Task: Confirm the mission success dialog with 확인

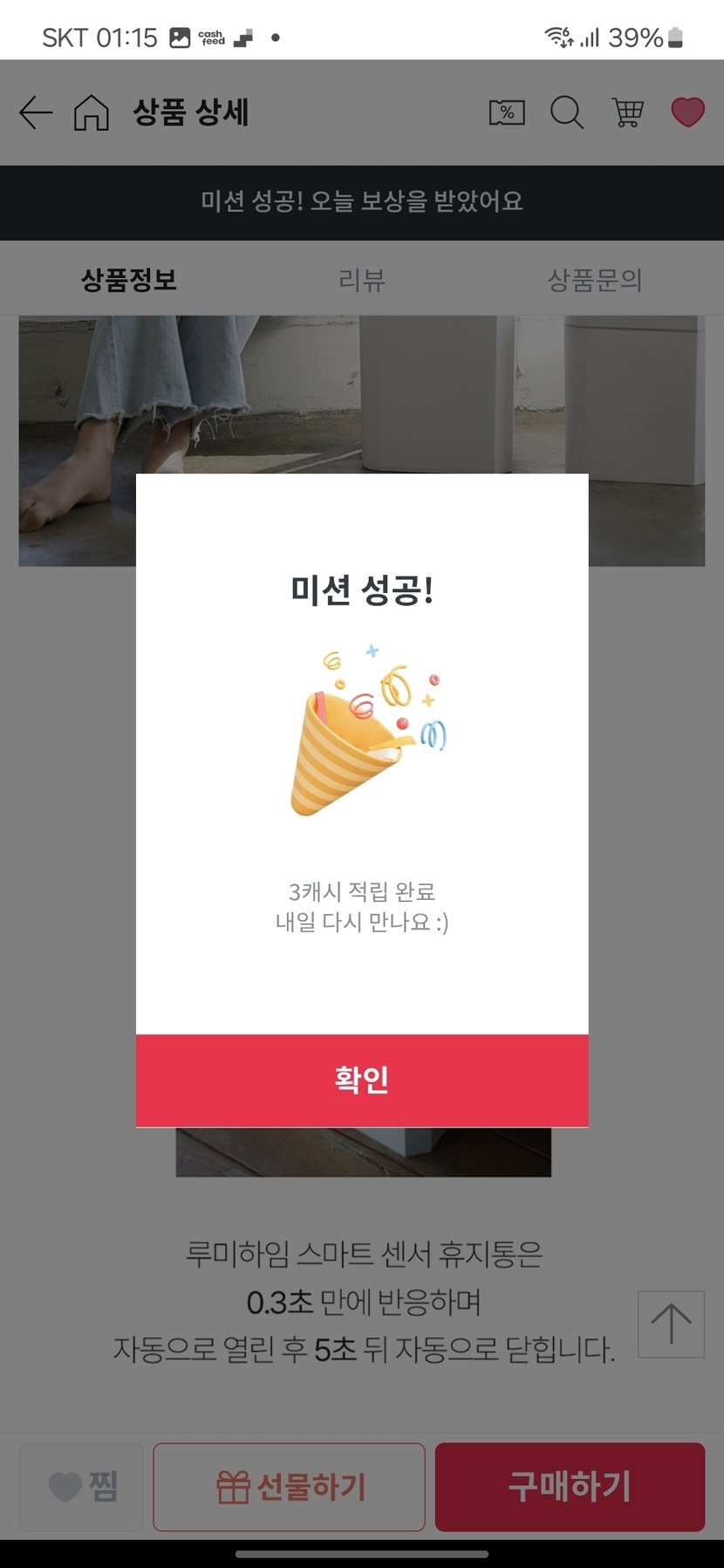Action: (x=362, y=1080)
